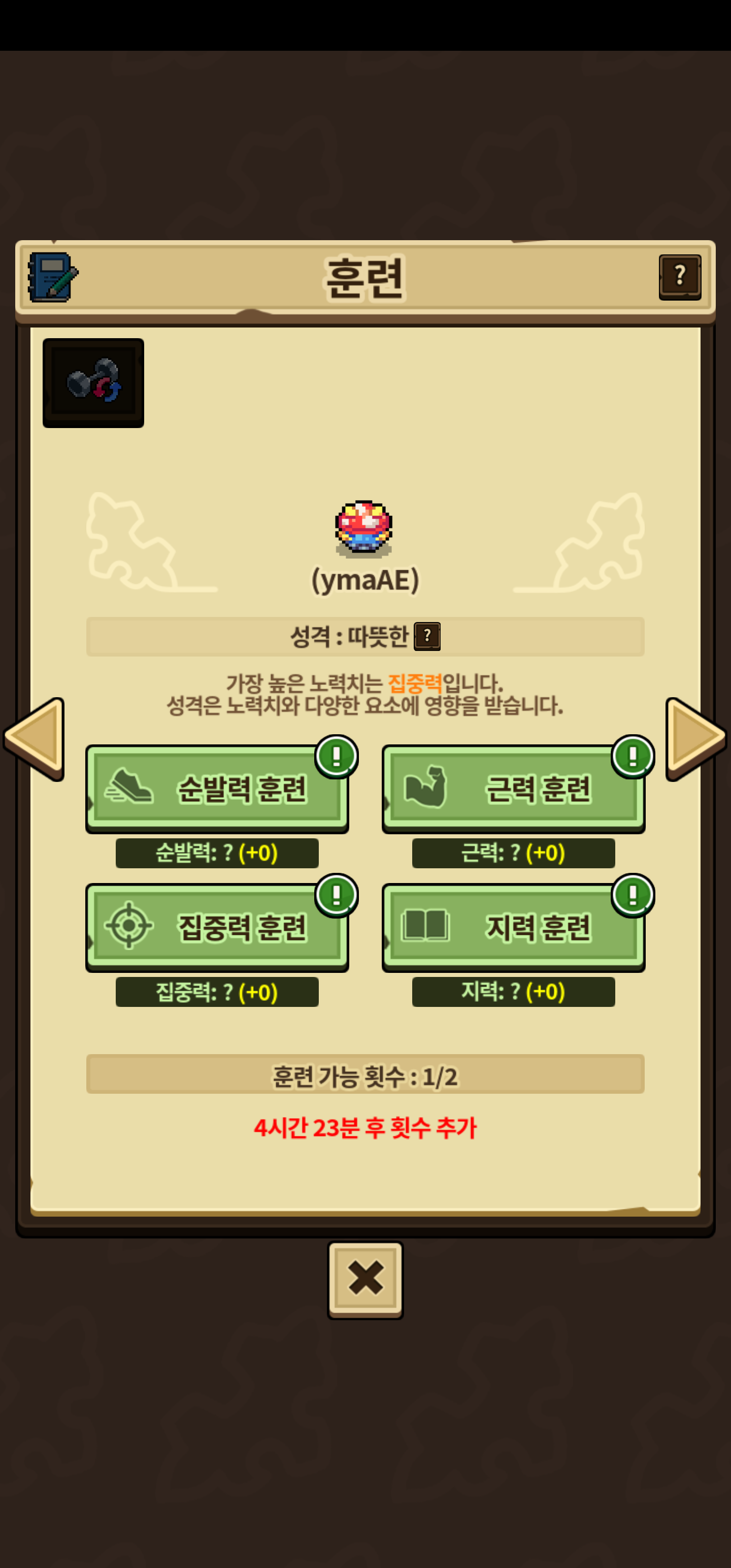
Task: Open the help button in the 훈련 header
Action: pyautogui.click(x=679, y=277)
